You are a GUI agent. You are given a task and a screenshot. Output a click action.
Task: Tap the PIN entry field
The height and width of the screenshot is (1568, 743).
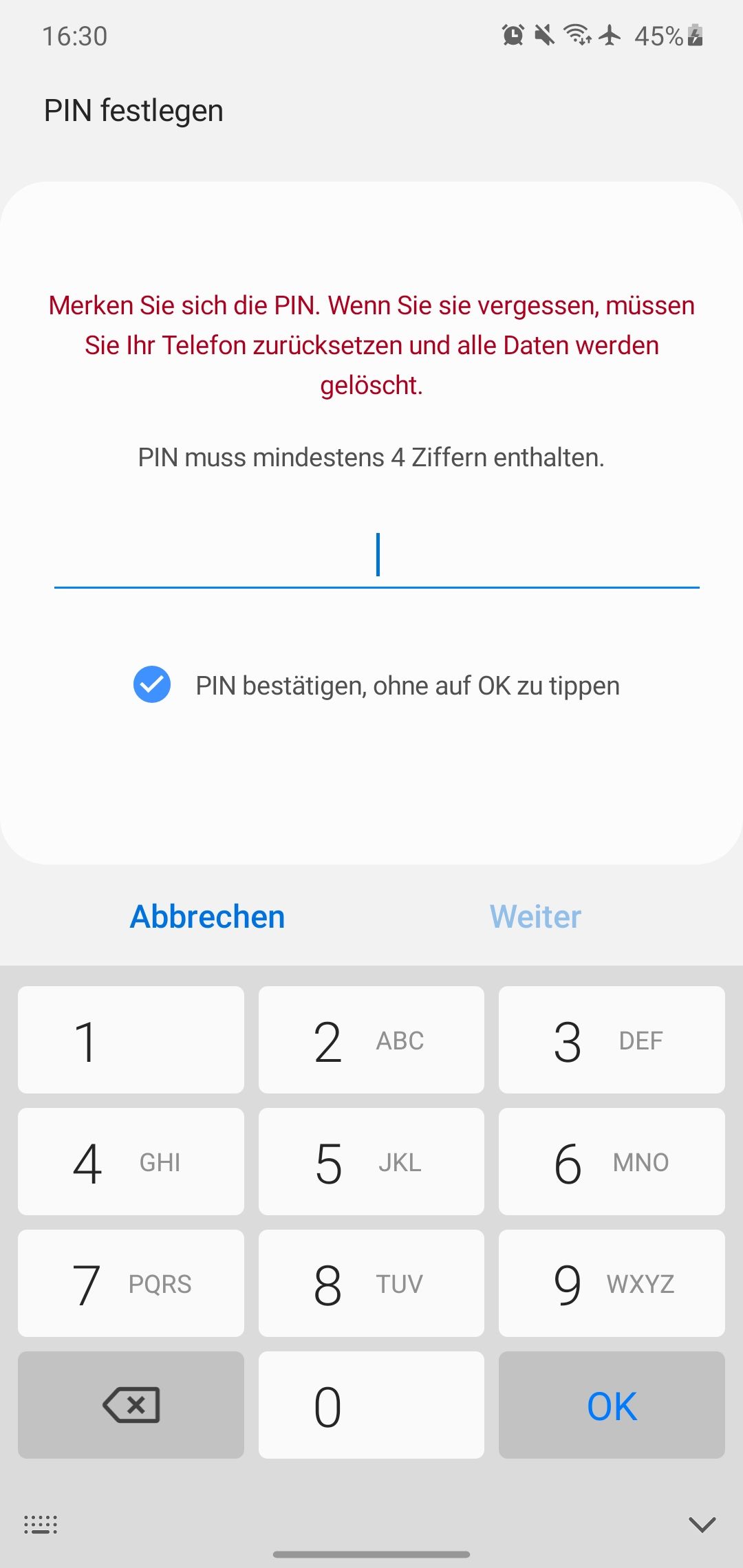tap(376, 556)
